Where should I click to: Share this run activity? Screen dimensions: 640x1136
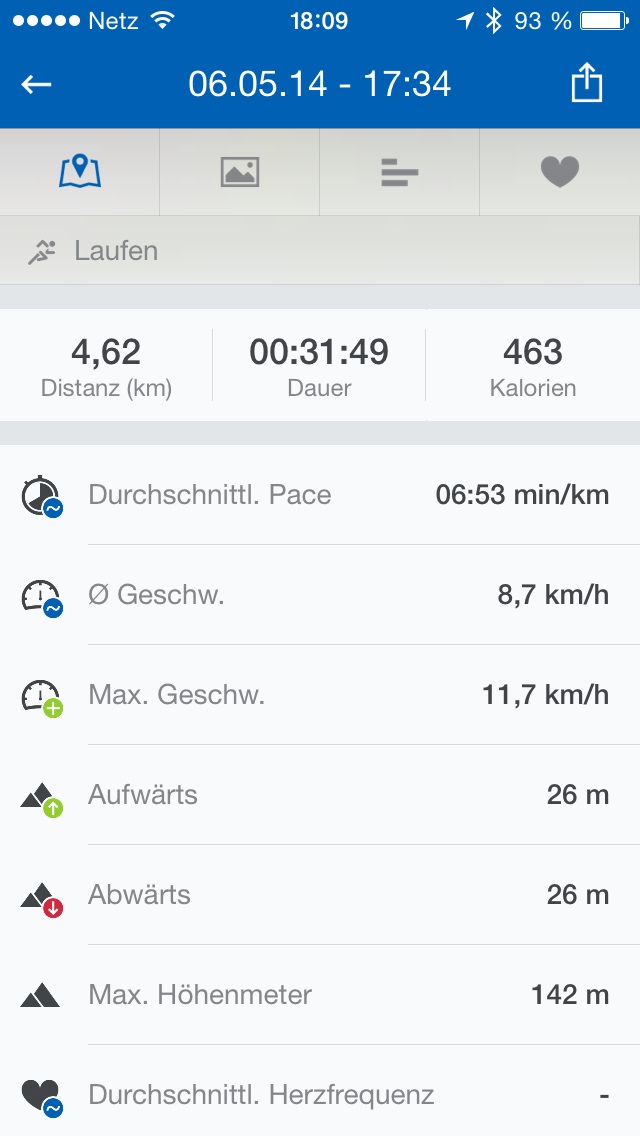click(587, 84)
